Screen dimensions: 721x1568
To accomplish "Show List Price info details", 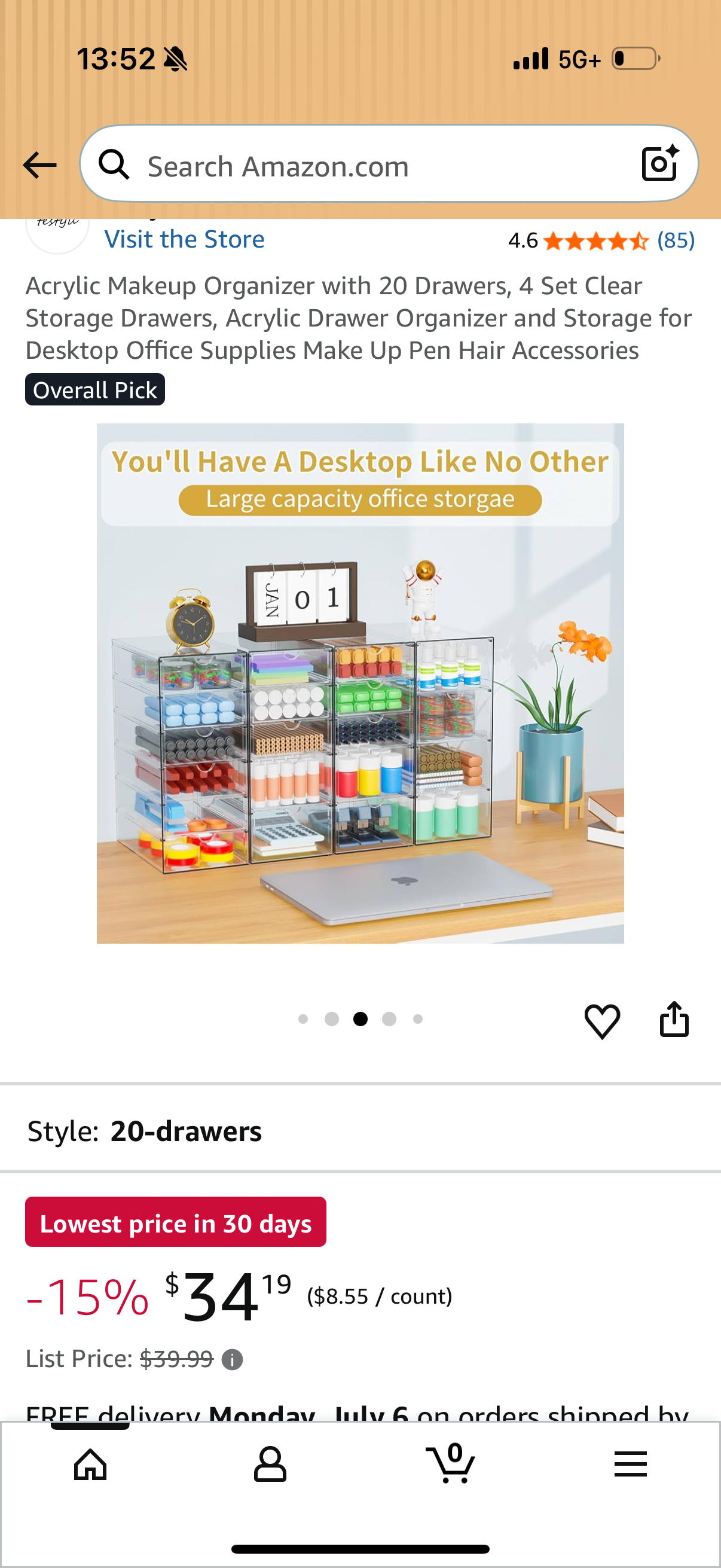I will [233, 1360].
